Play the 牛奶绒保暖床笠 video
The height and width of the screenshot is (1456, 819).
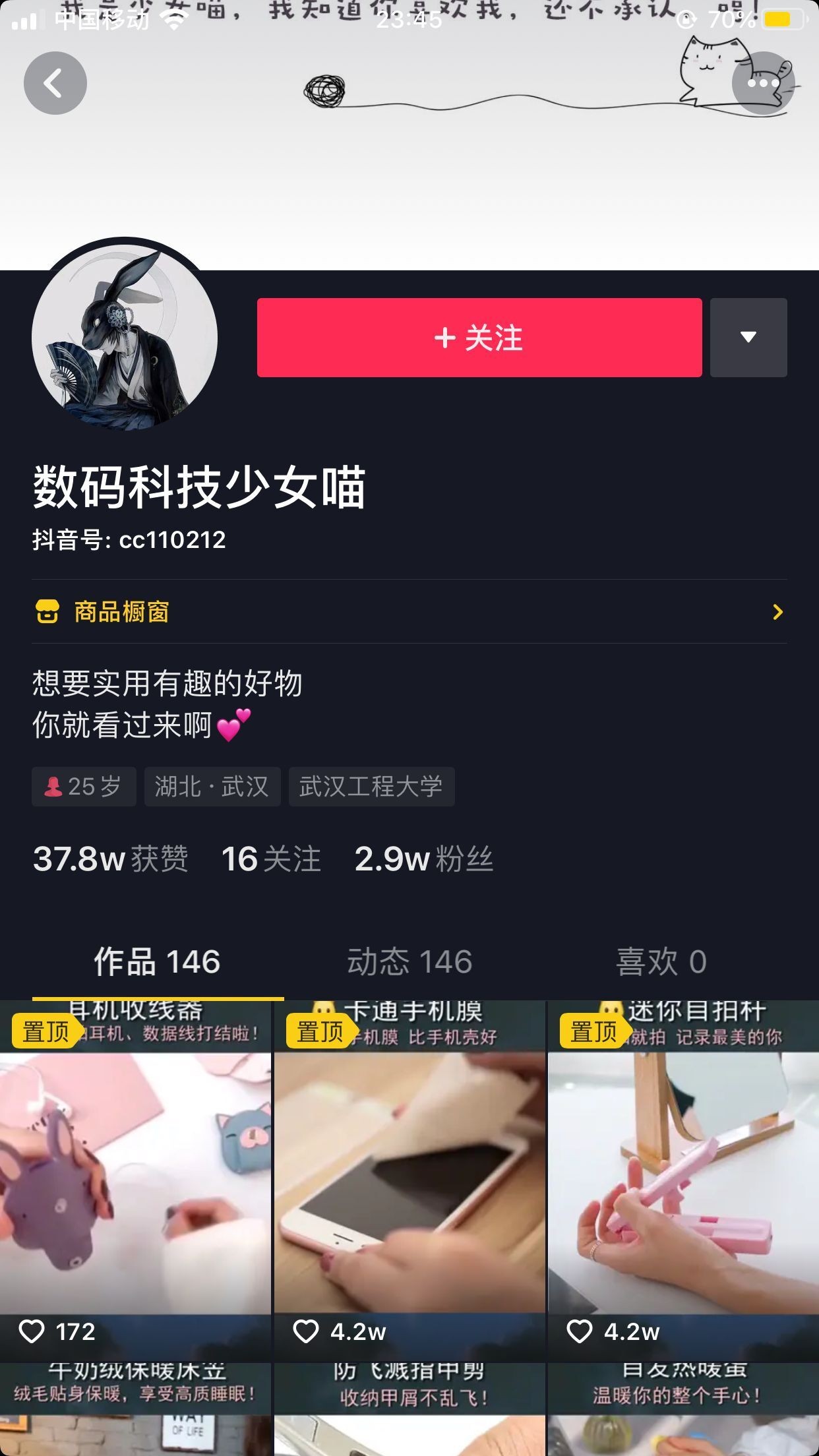(135, 1411)
